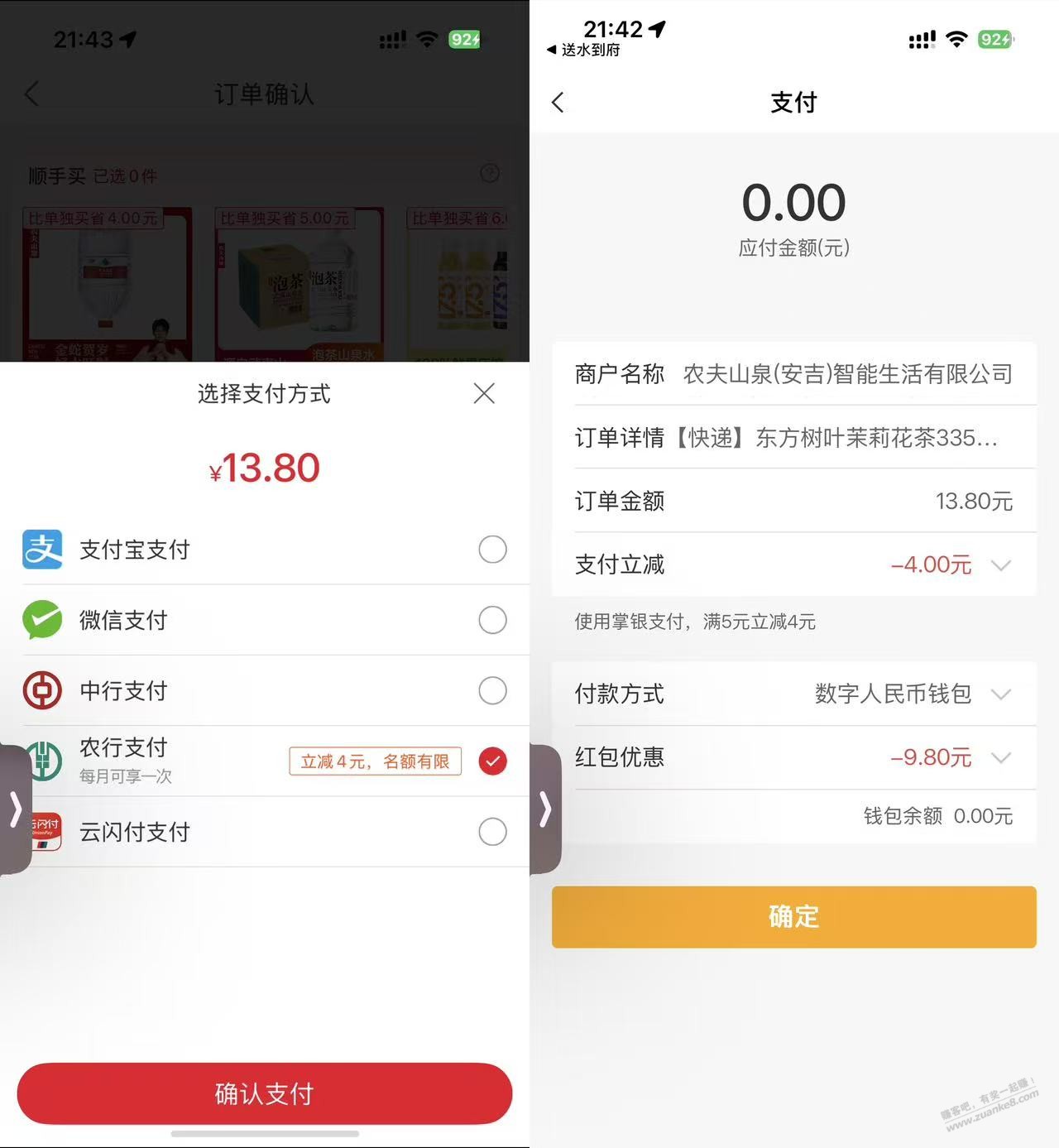
Task: Close the 选择支付方式 payment sheet
Action: [x=484, y=393]
